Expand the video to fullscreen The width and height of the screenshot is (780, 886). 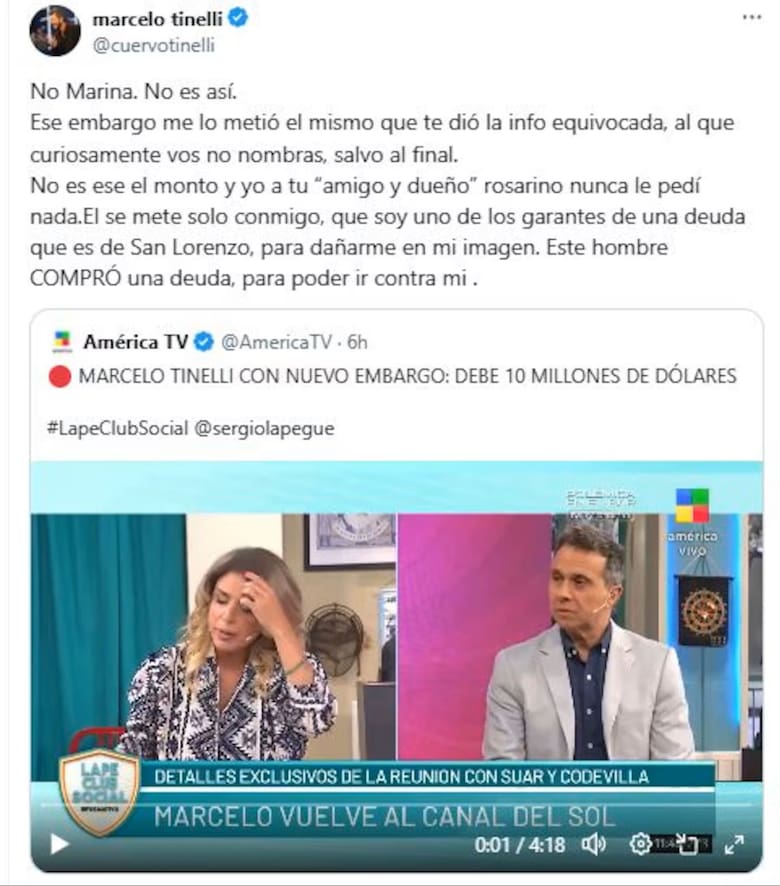734,844
